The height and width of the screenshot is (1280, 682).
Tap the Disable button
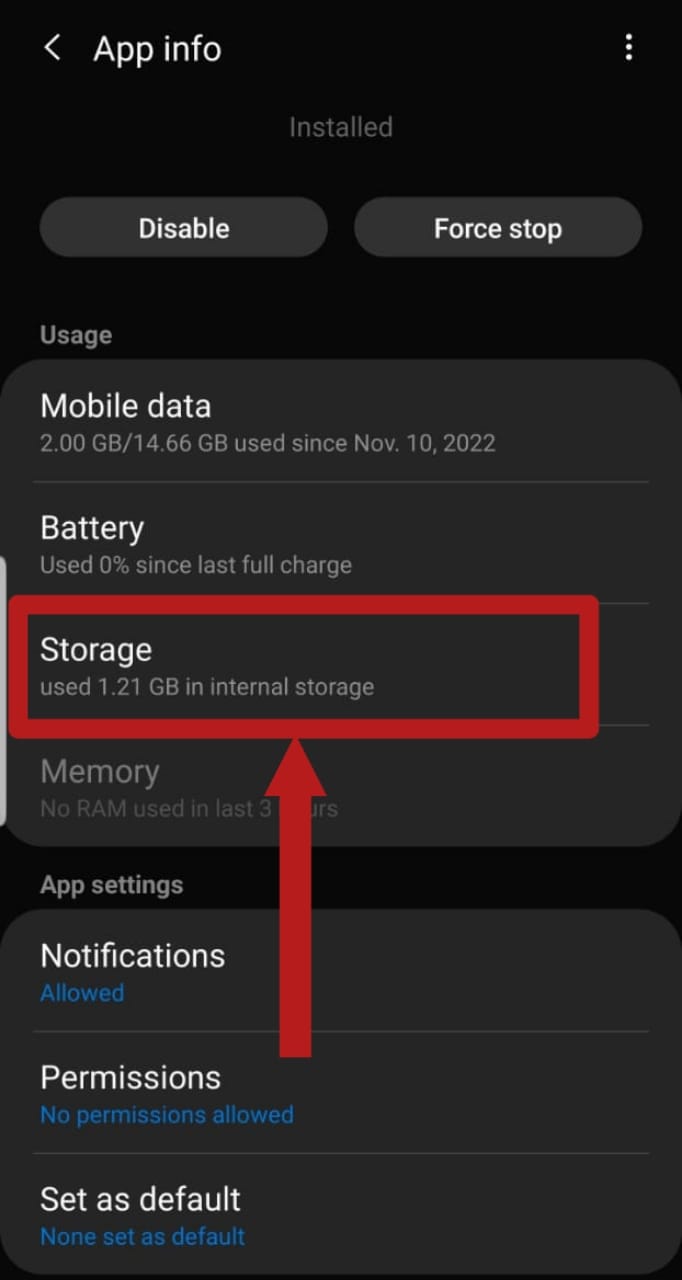coord(183,228)
